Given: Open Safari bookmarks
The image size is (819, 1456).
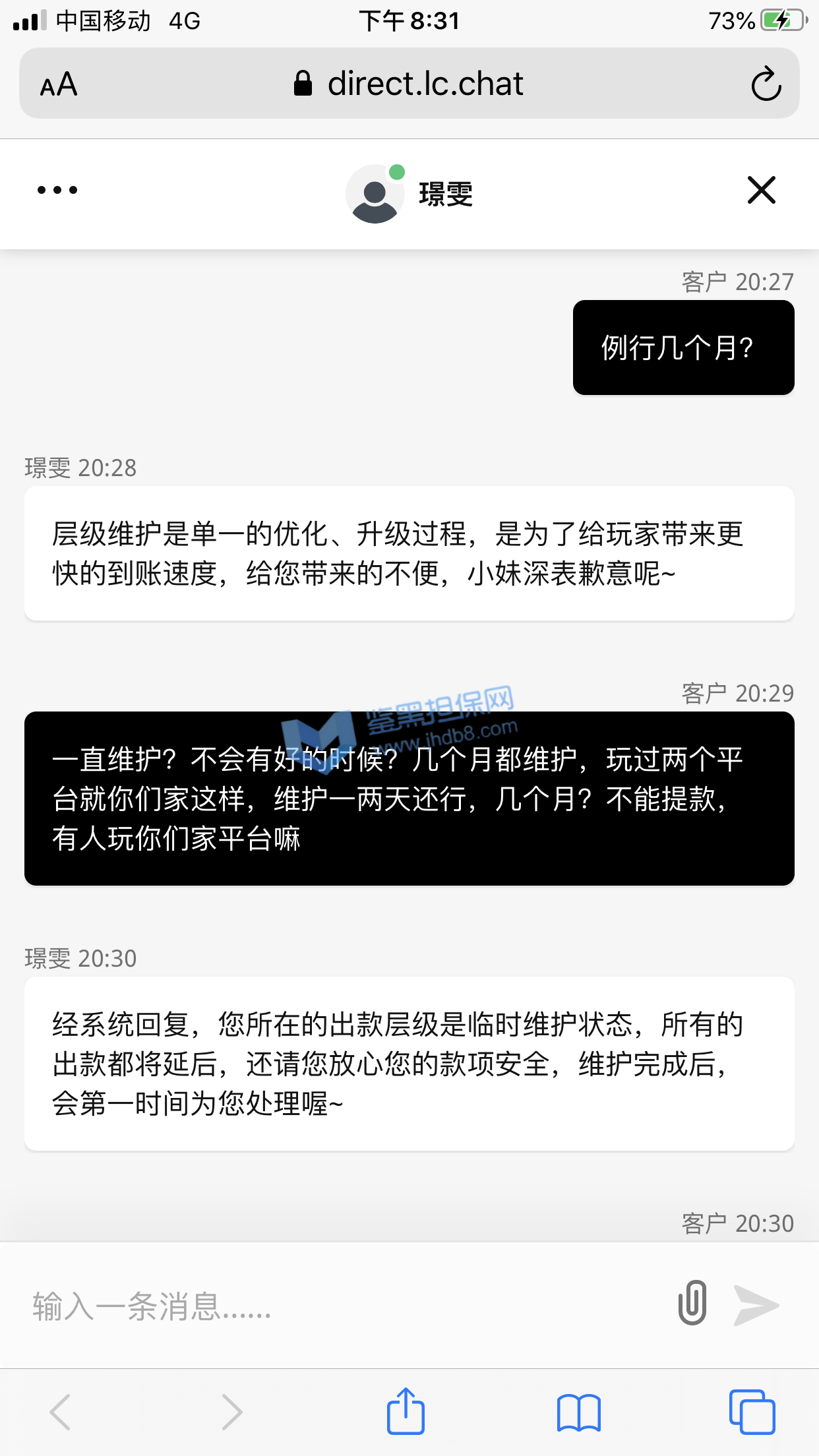Looking at the screenshot, I should coord(578,1412).
